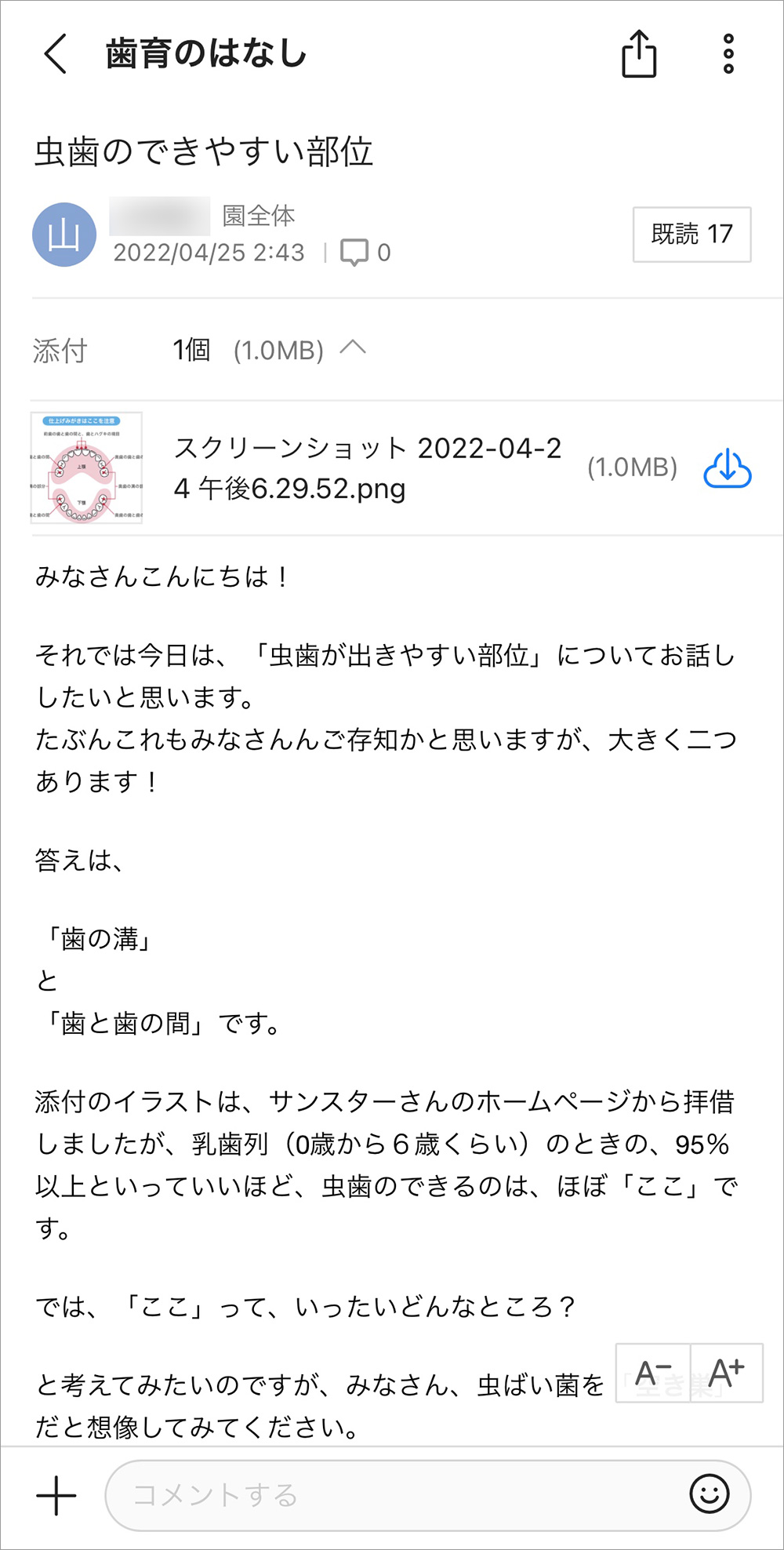
Task: Open the attached screenshot thumbnail
Action: coord(87,468)
